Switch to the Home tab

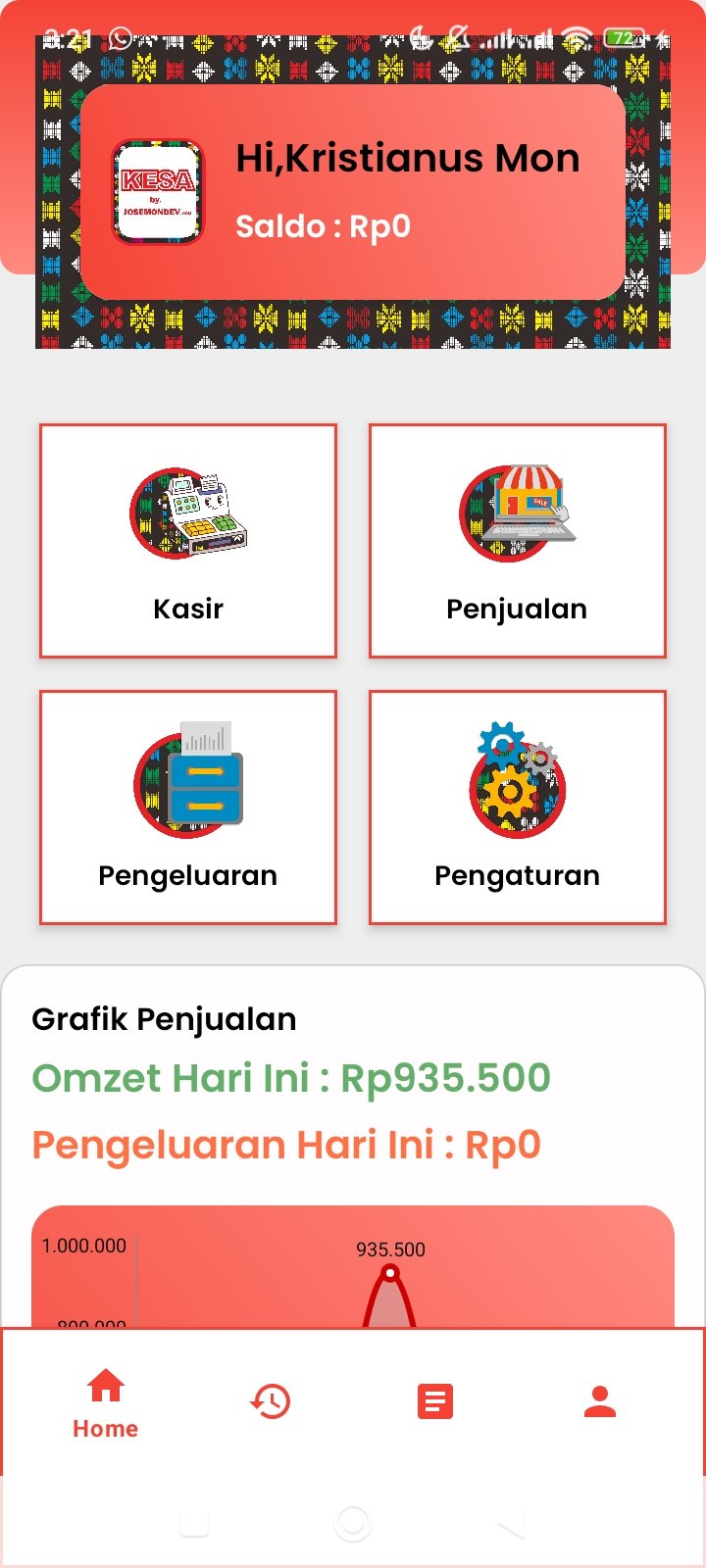(x=106, y=1403)
